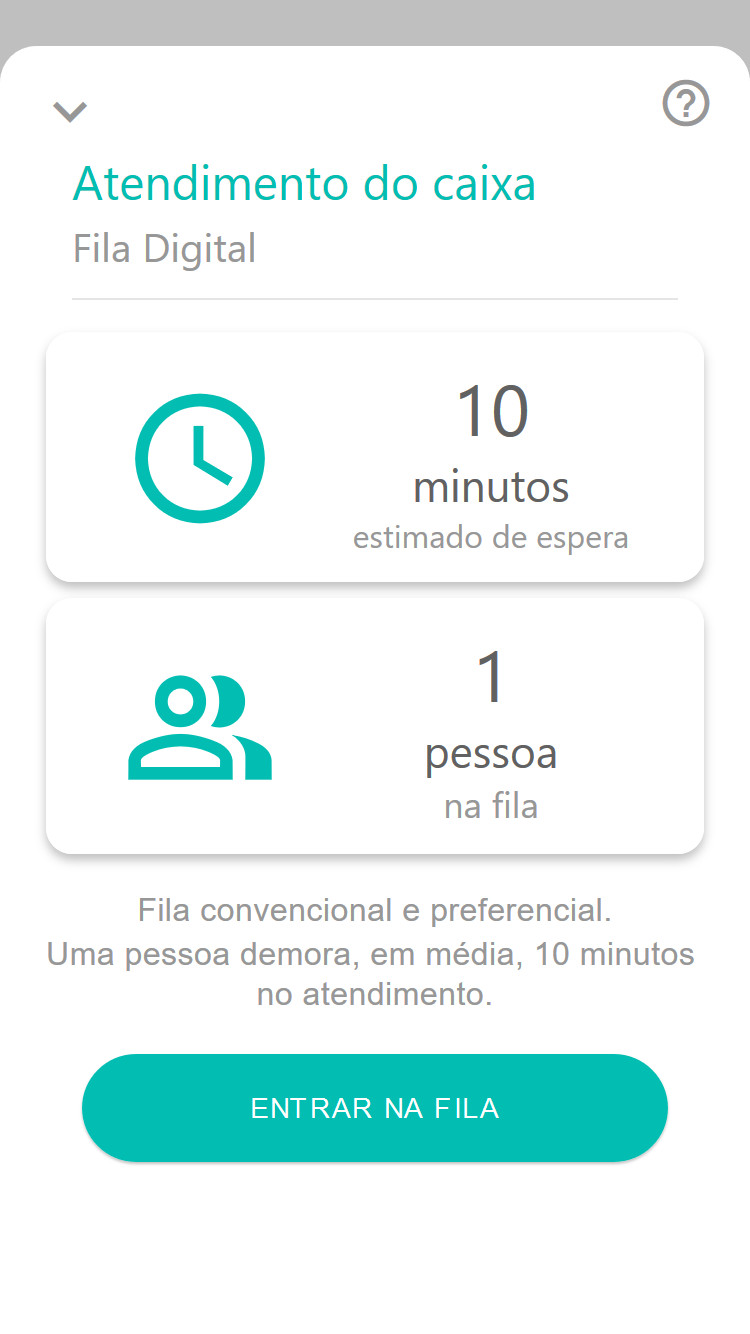
Task: Tap the Fila convencional e preferencial text
Action: click(x=375, y=910)
